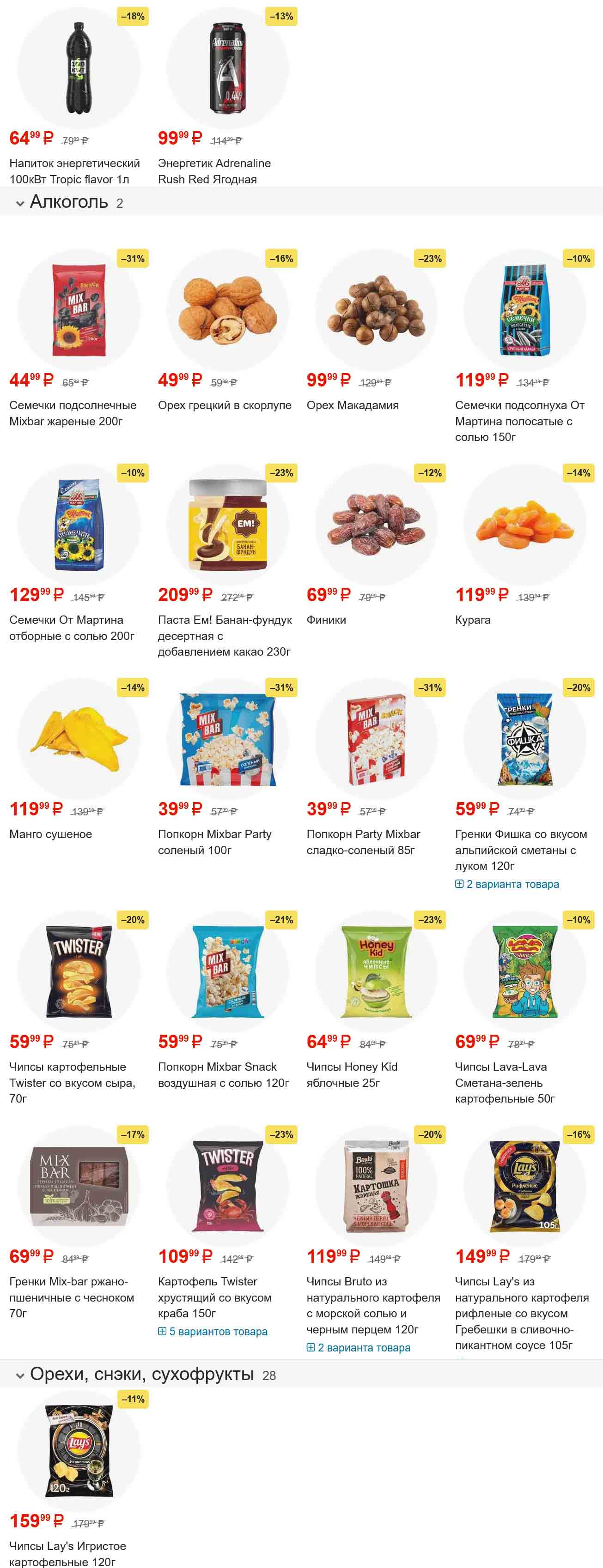This screenshot has height=1568, width=603.
Task: View Чипсы картофельные Twister со вкусом сыра
Action: (72, 1082)
